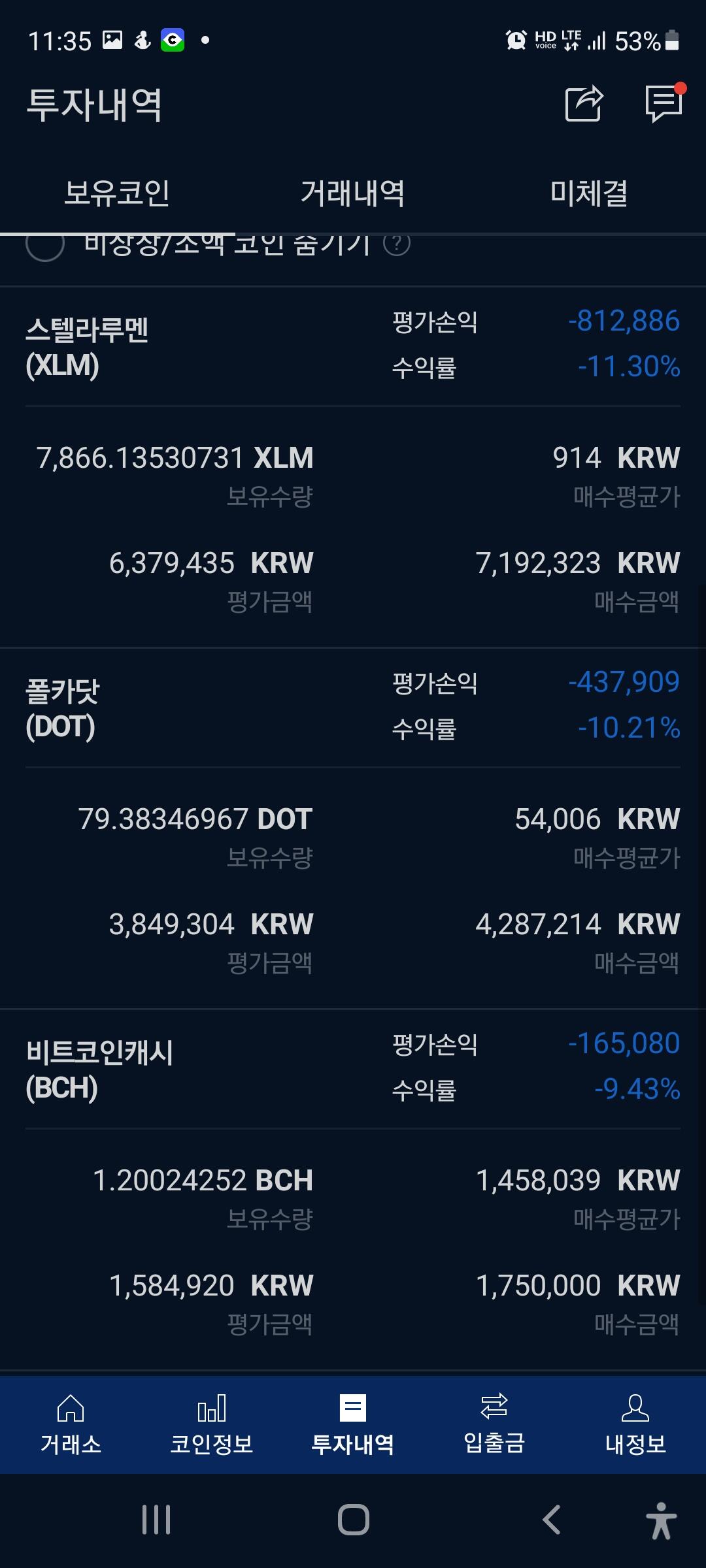Tap the 투자내역 bottom navigation item
706x1568 pixels.
353,1425
